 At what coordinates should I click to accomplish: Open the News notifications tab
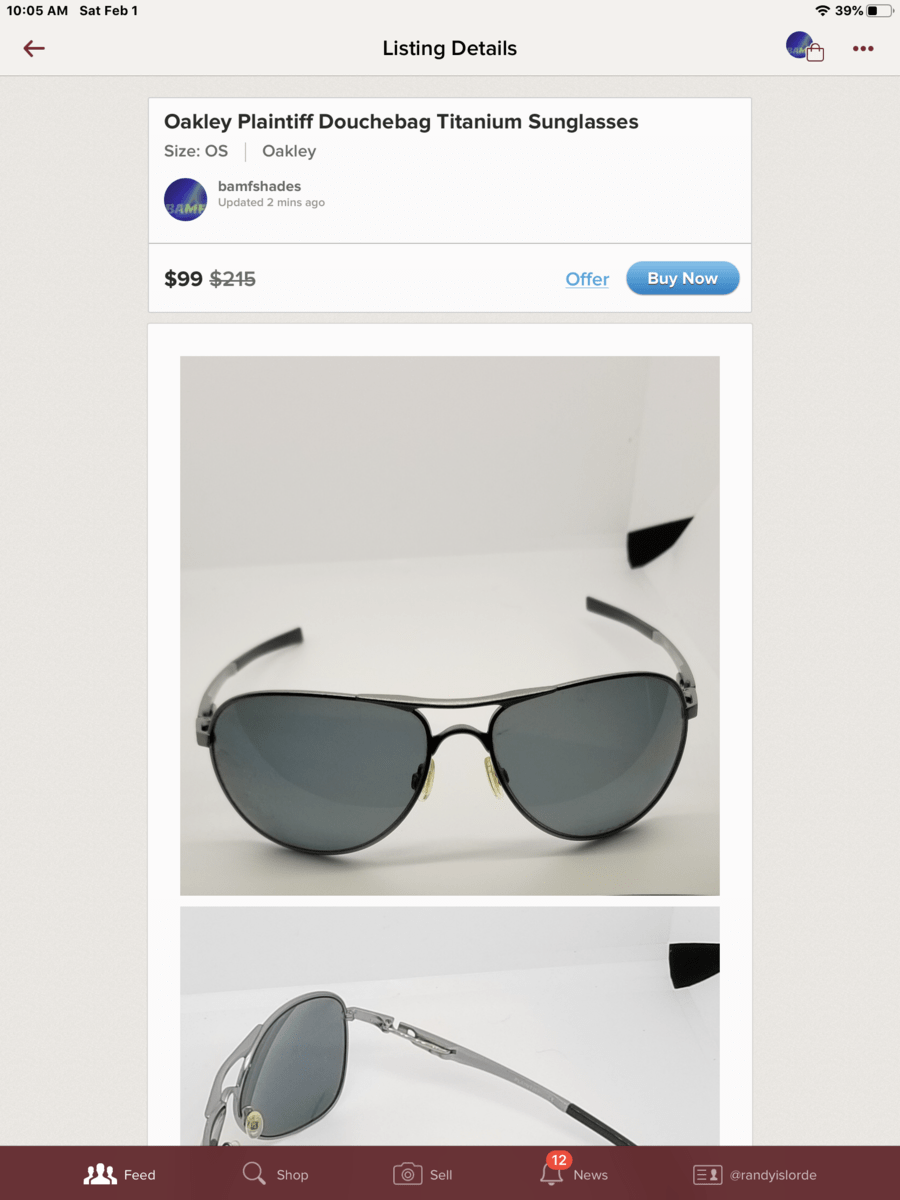pos(573,1174)
